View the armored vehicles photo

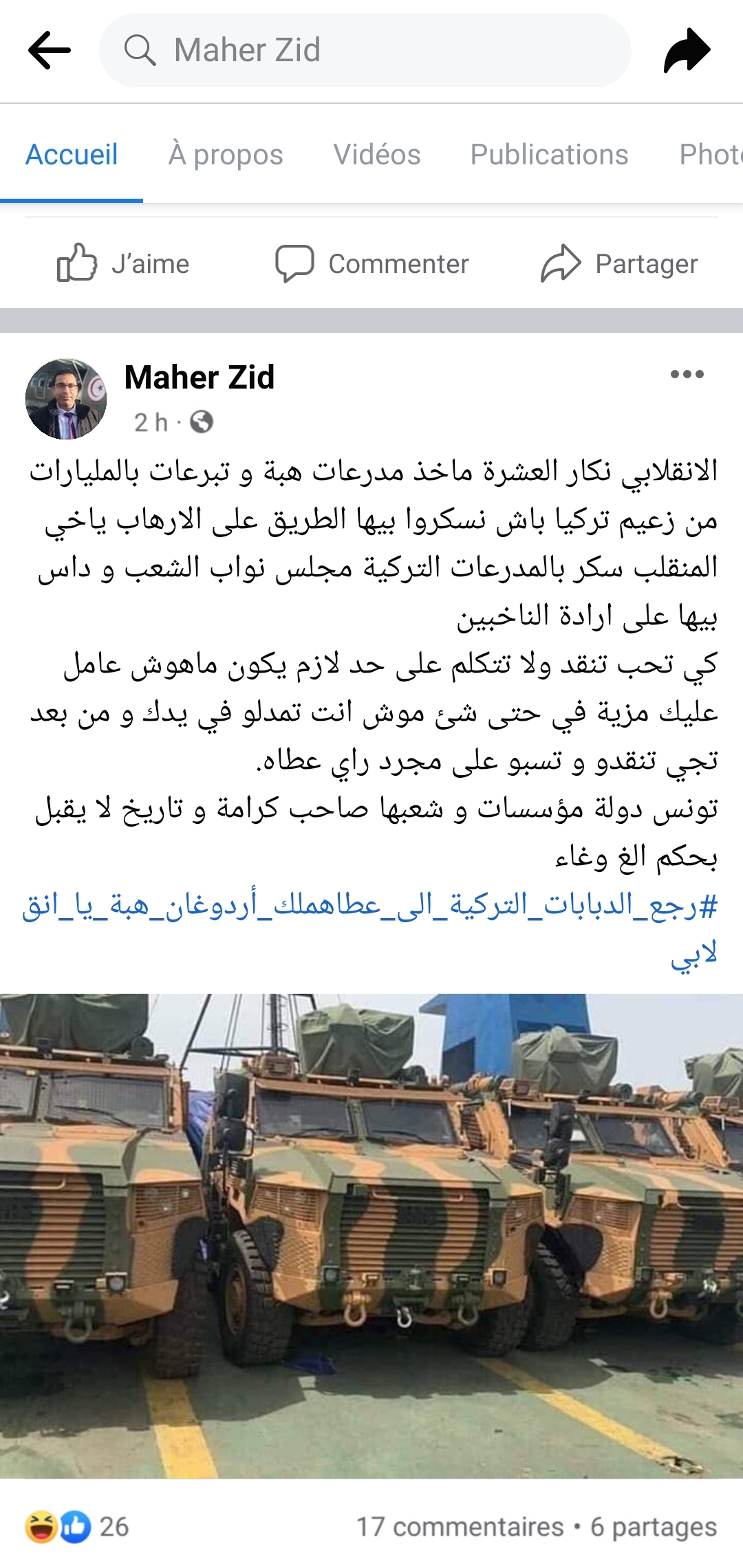coord(371,1236)
